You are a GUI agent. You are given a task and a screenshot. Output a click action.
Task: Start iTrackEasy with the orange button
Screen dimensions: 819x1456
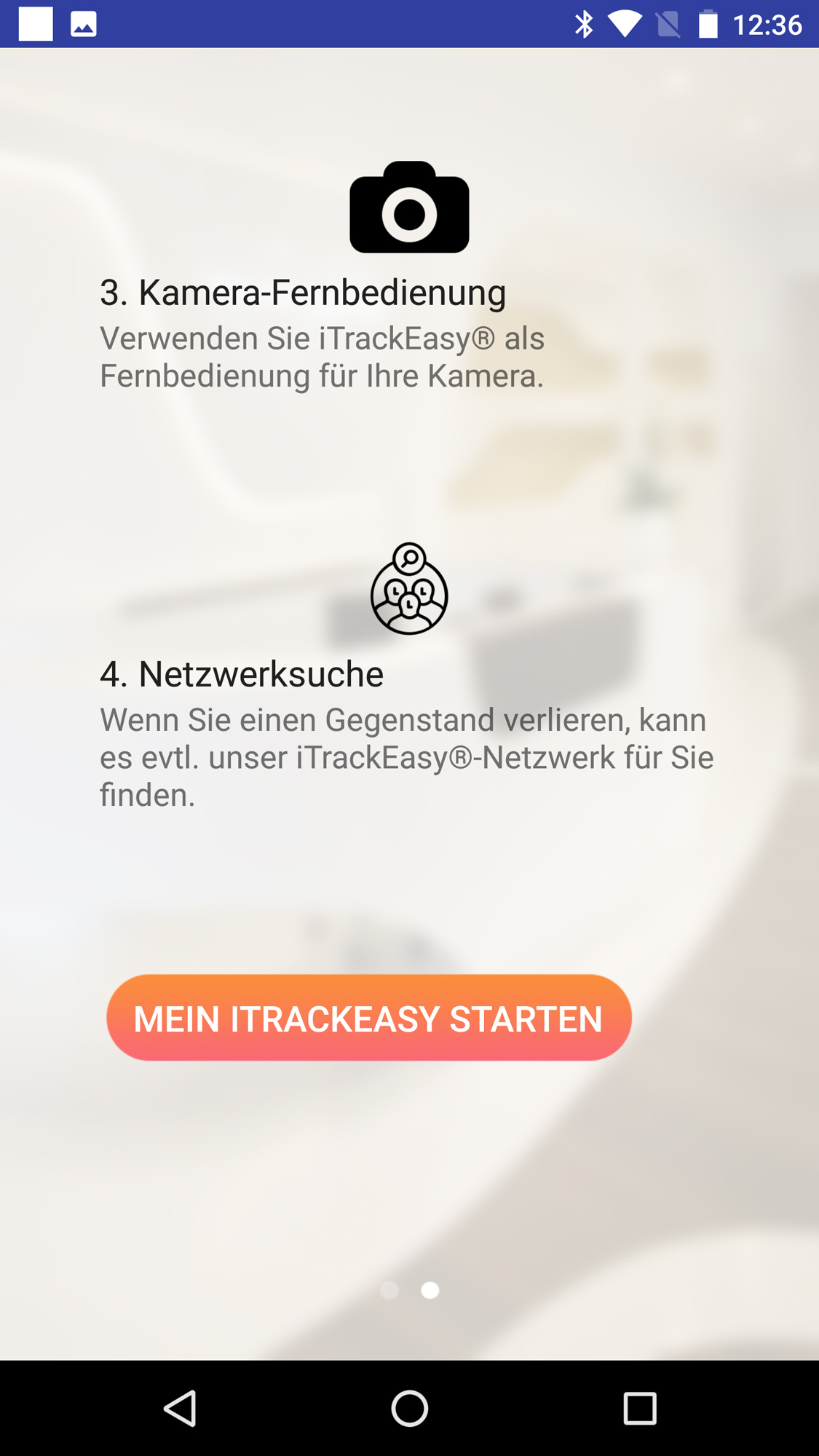click(368, 1017)
